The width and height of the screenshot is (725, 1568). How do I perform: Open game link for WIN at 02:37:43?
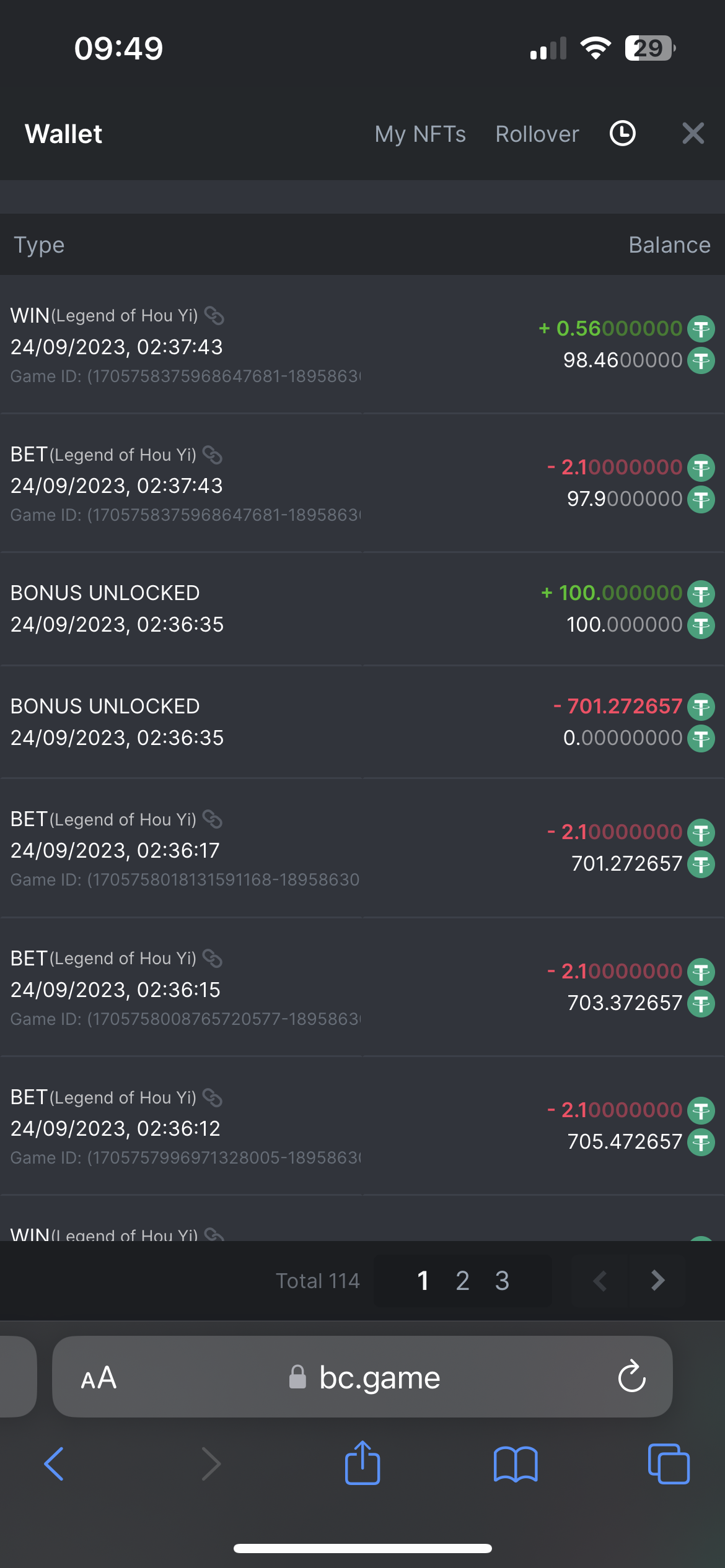214,316
